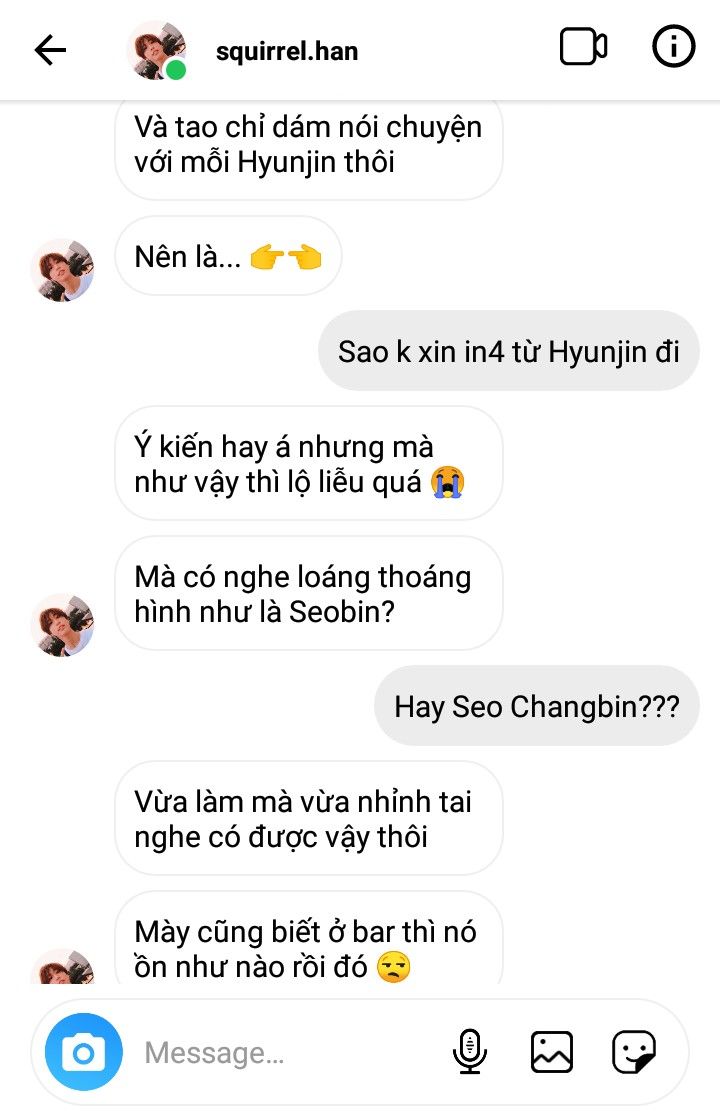Open the sticker picker
The image size is (720, 1119).
pos(634,1052)
